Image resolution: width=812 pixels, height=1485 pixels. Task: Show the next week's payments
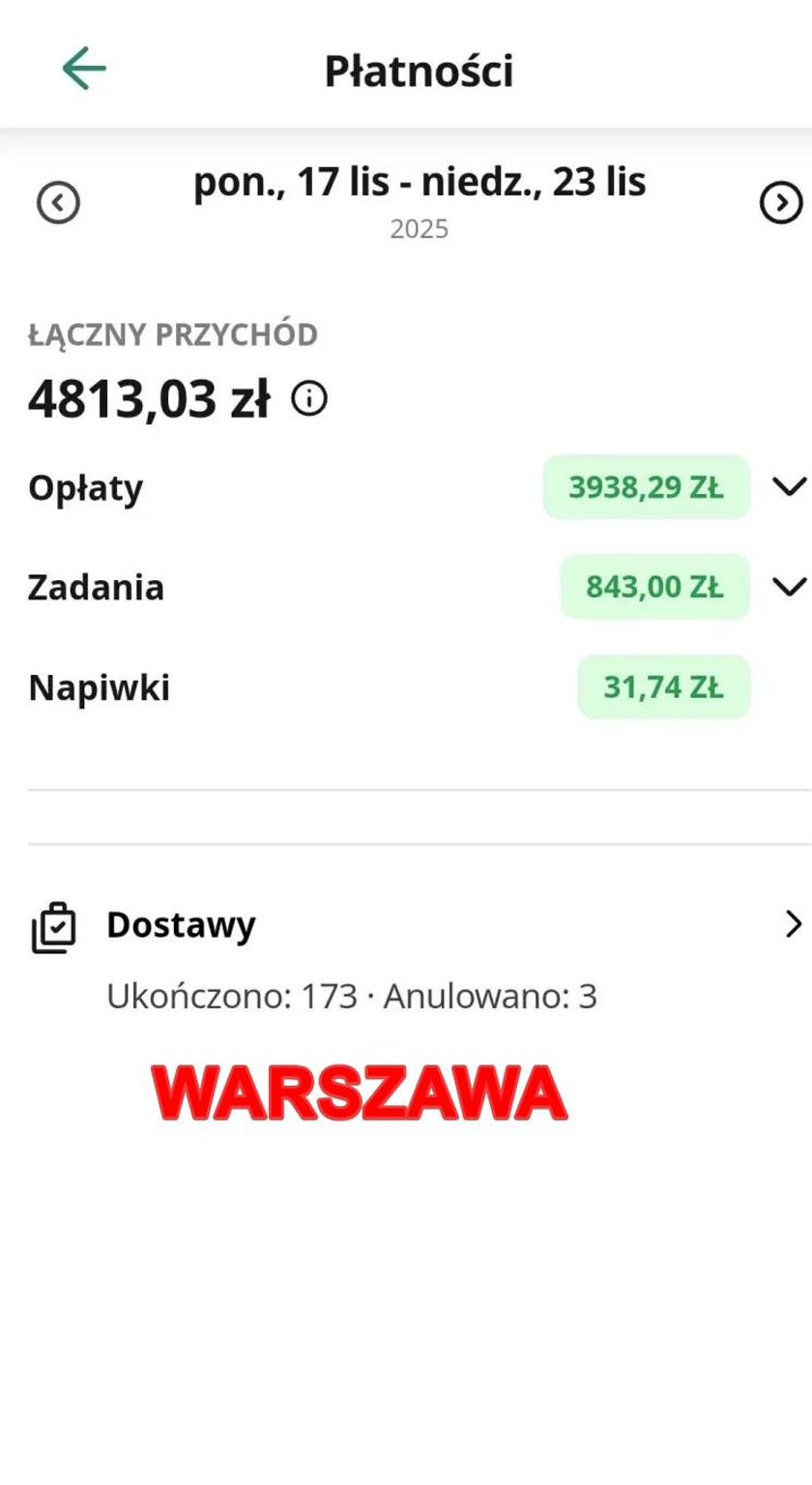pos(781,203)
